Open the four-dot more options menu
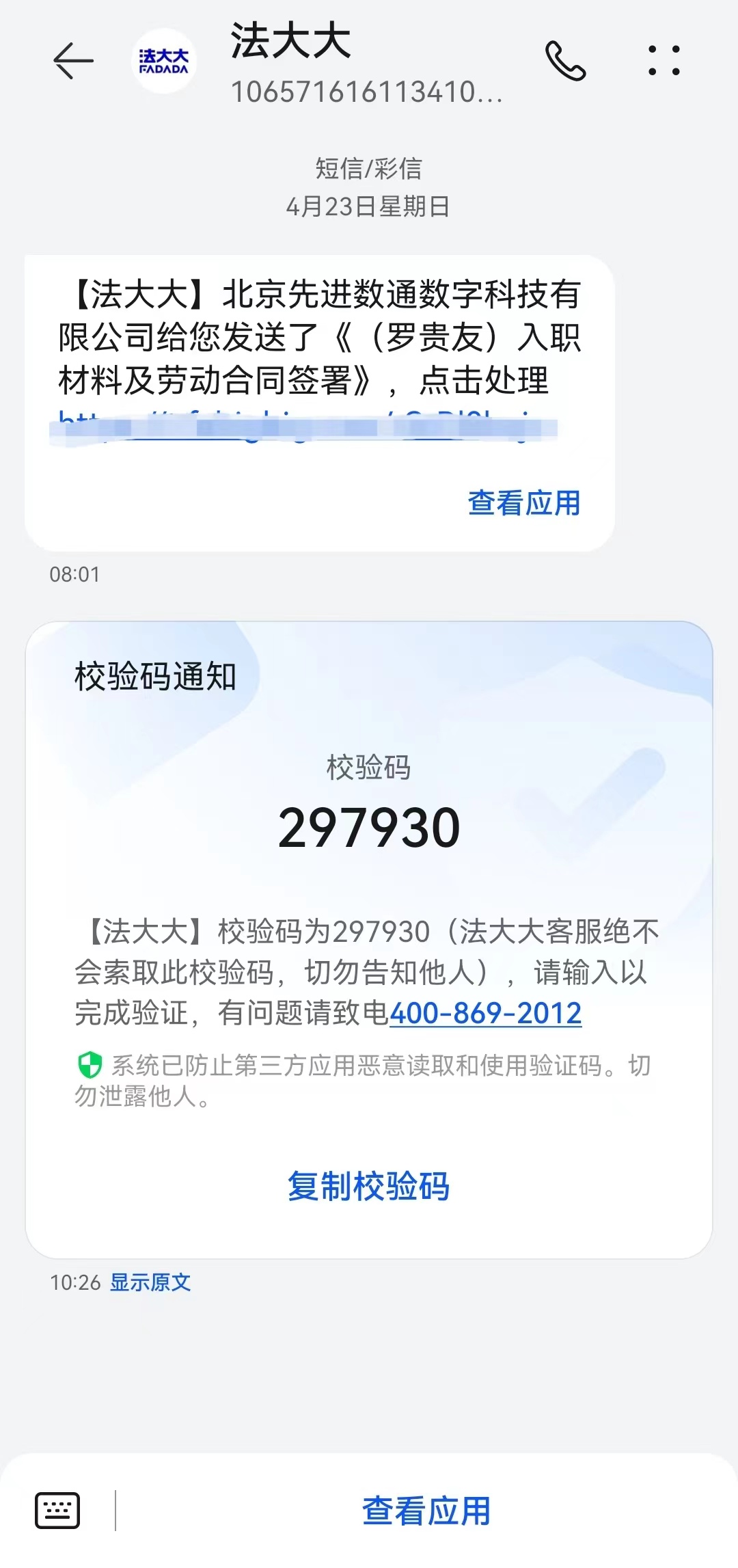The width and height of the screenshot is (738, 1568). (664, 62)
